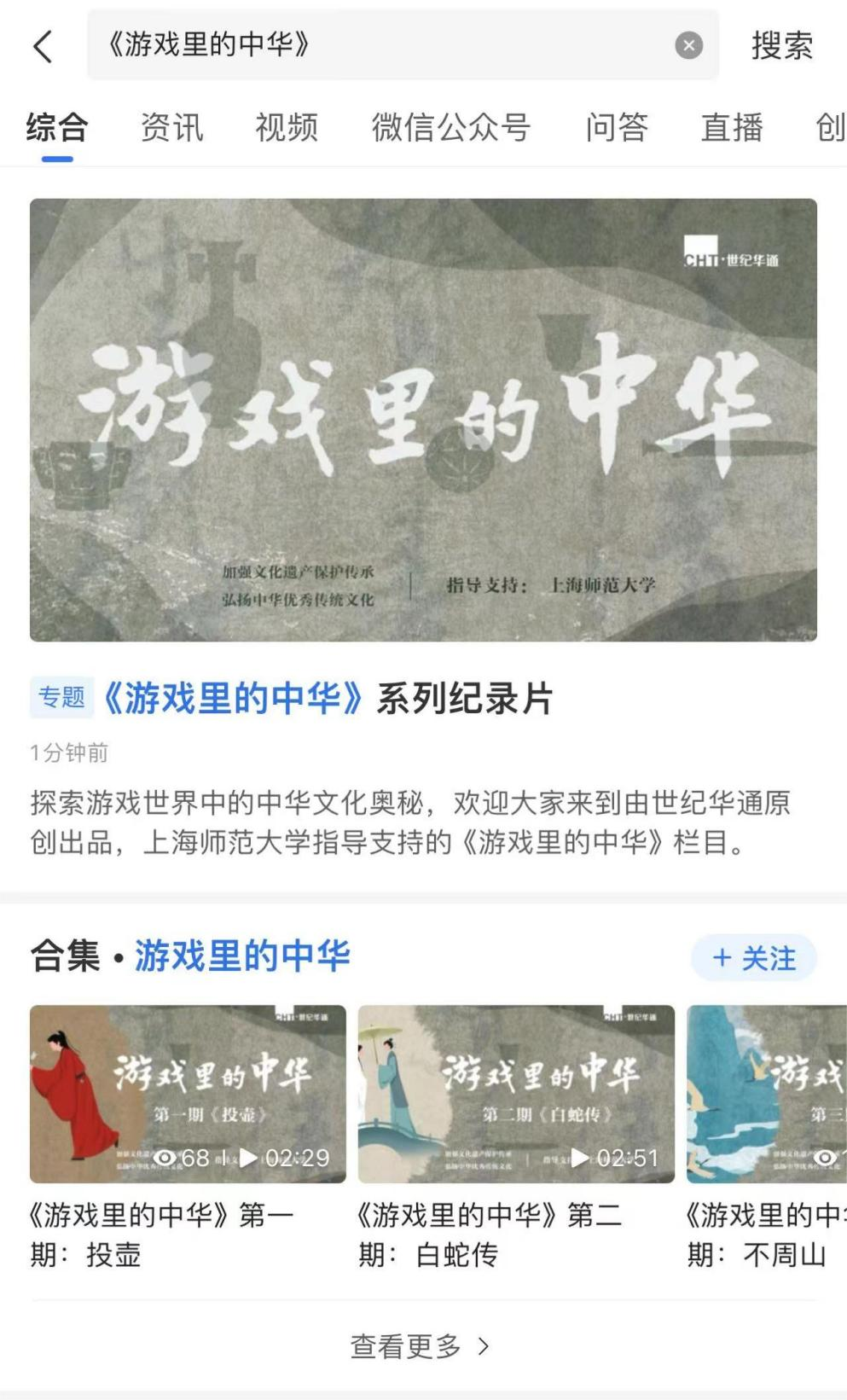
Task: Open the 游戏里的中华 collection title
Action: 242,956
